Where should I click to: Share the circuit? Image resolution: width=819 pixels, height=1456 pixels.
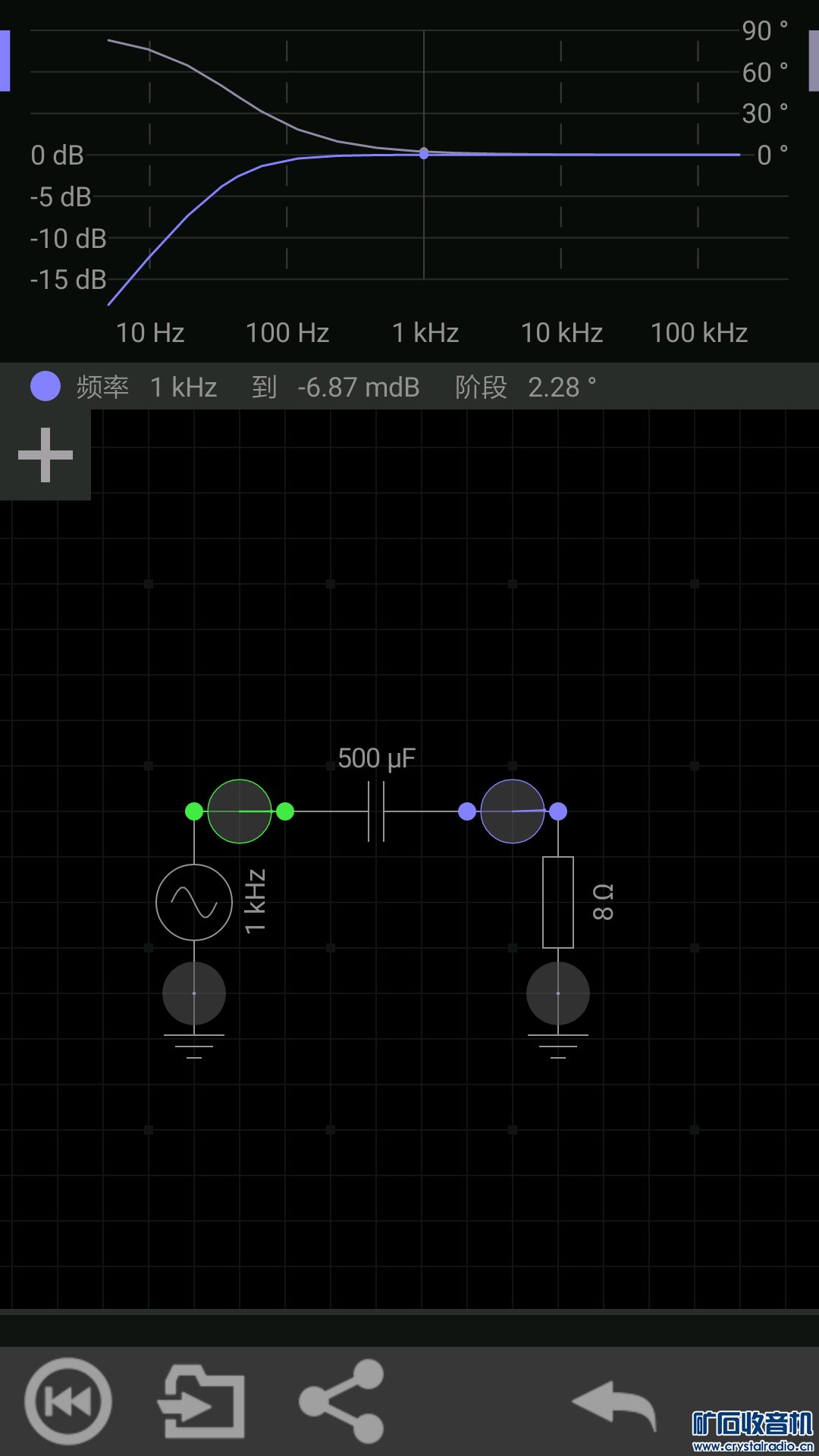(343, 1401)
